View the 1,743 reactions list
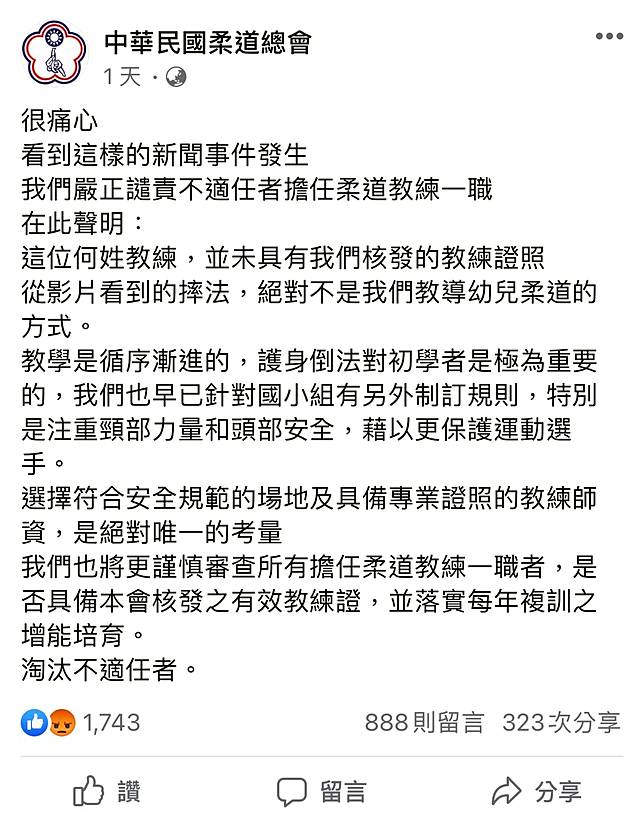The image size is (644, 824). tap(82, 722)
